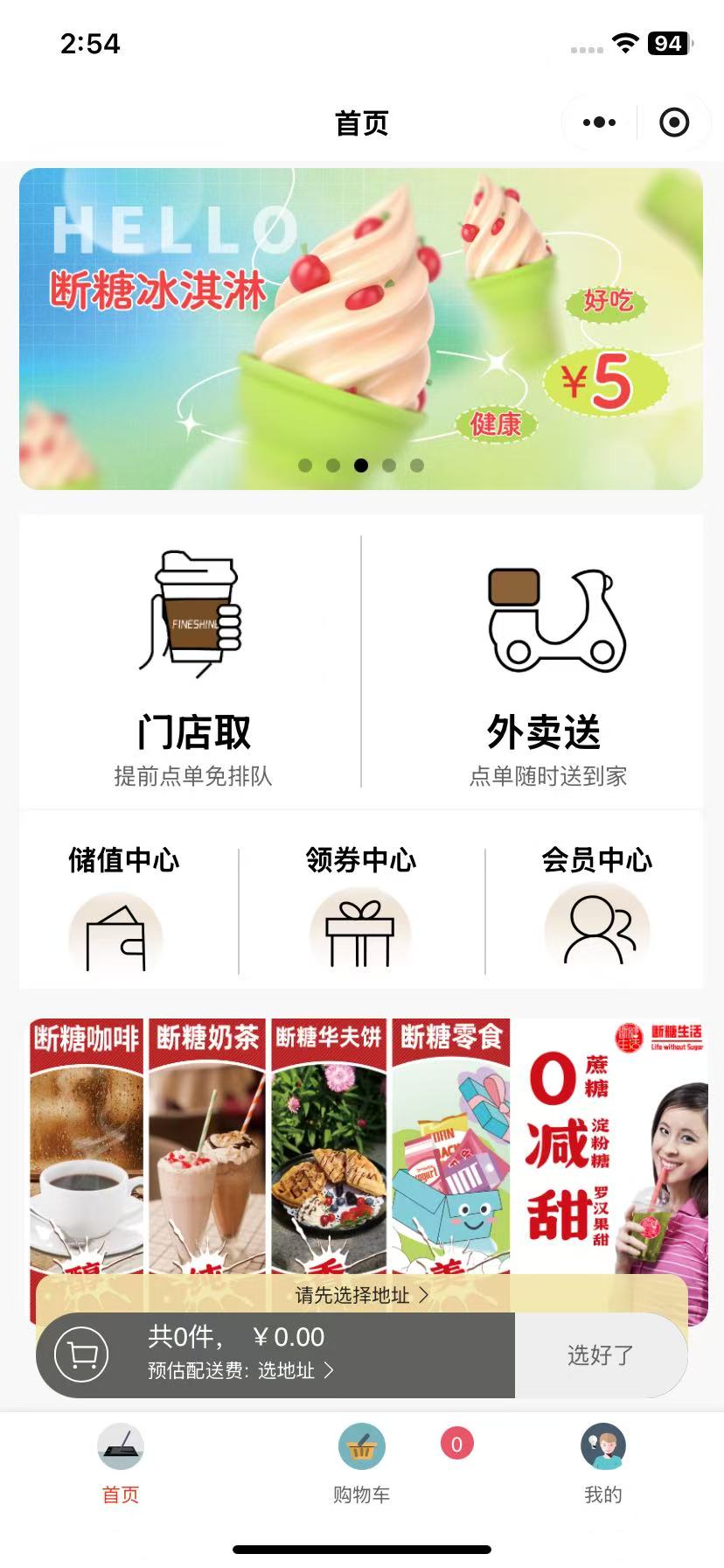Open the mini program three-dot menu
Screen dimensions: 724x1568
coord(599,122)
